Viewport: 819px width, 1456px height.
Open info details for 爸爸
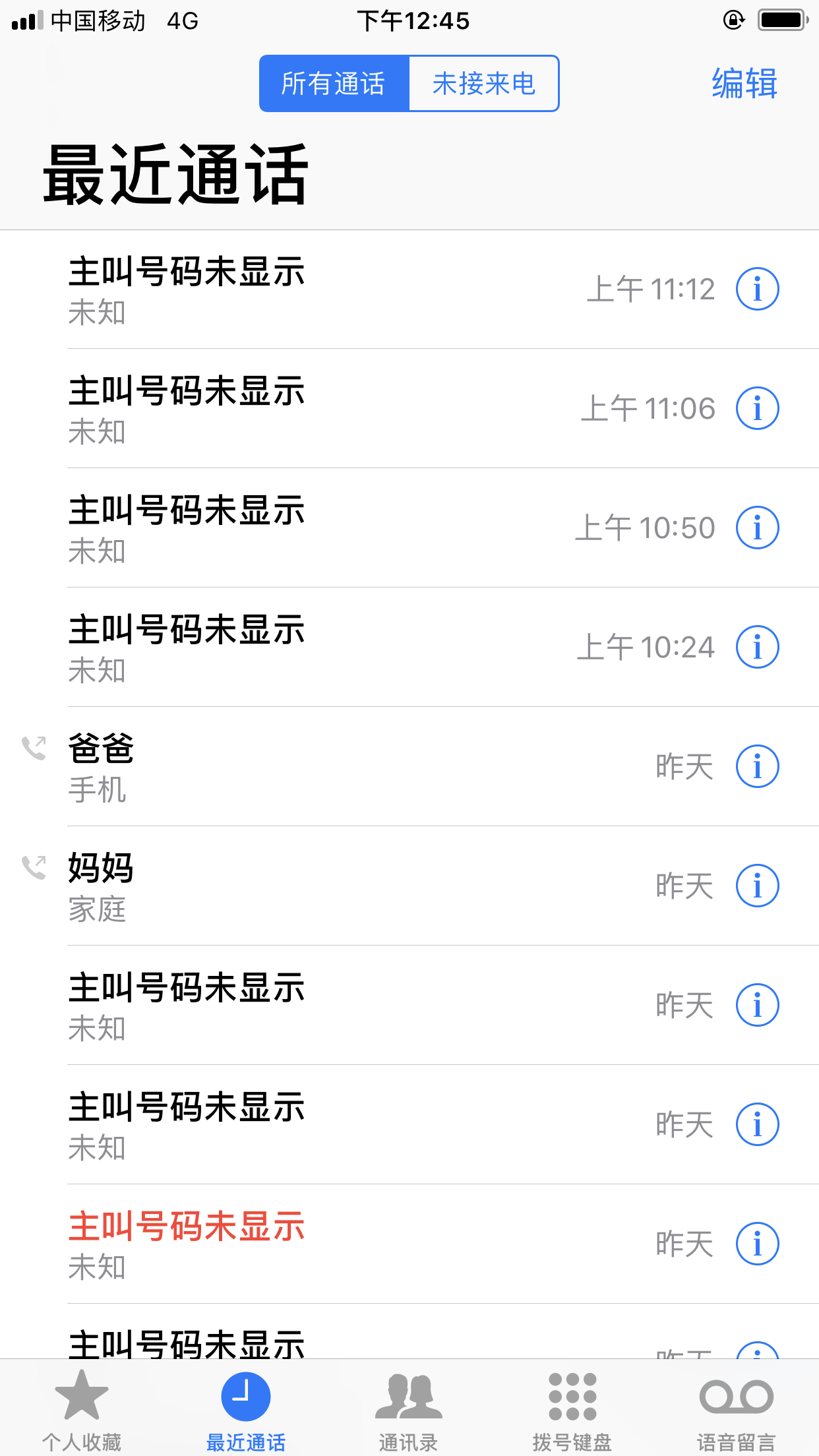757,766
